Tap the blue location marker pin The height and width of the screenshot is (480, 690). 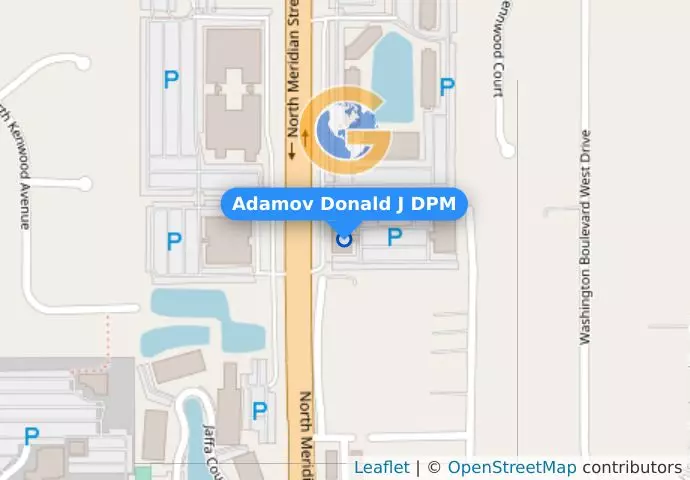345,239
